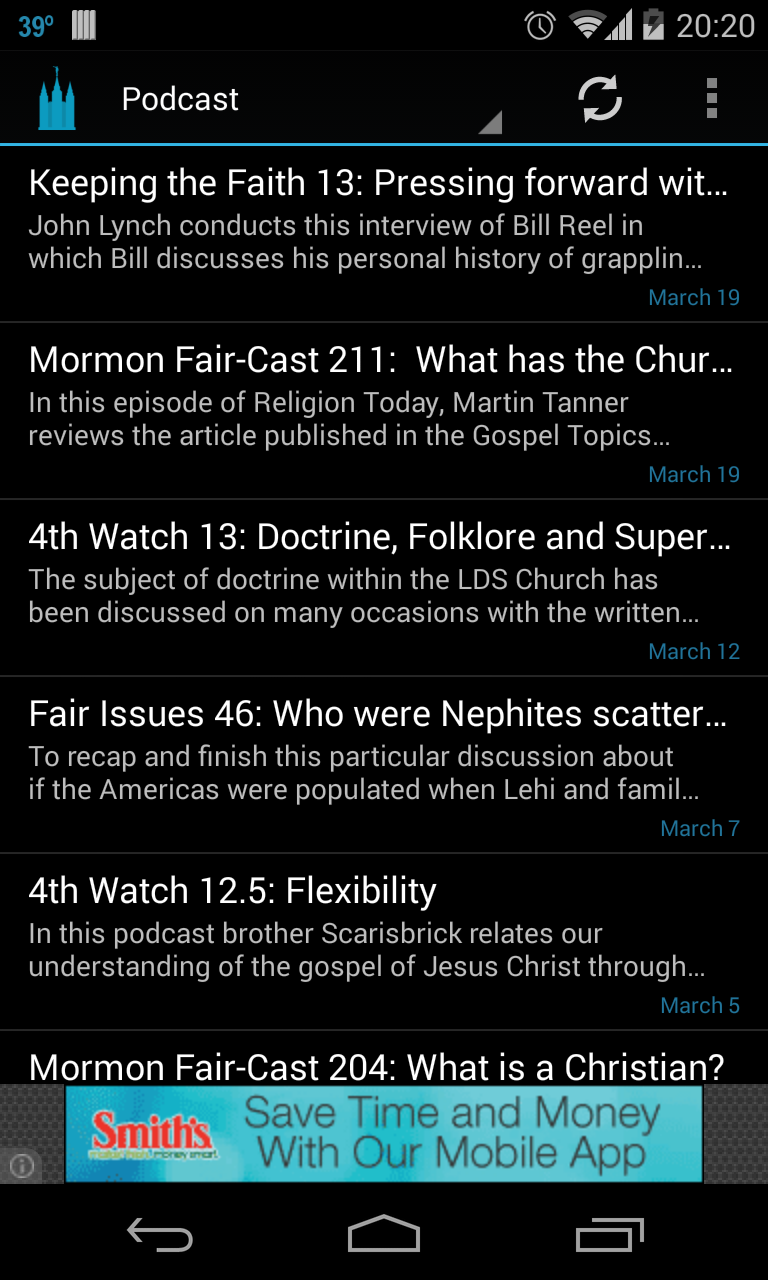The image size is (768, 1280).
Task: Open the Fair Issues 46 episode
Action: coord(384,765)
